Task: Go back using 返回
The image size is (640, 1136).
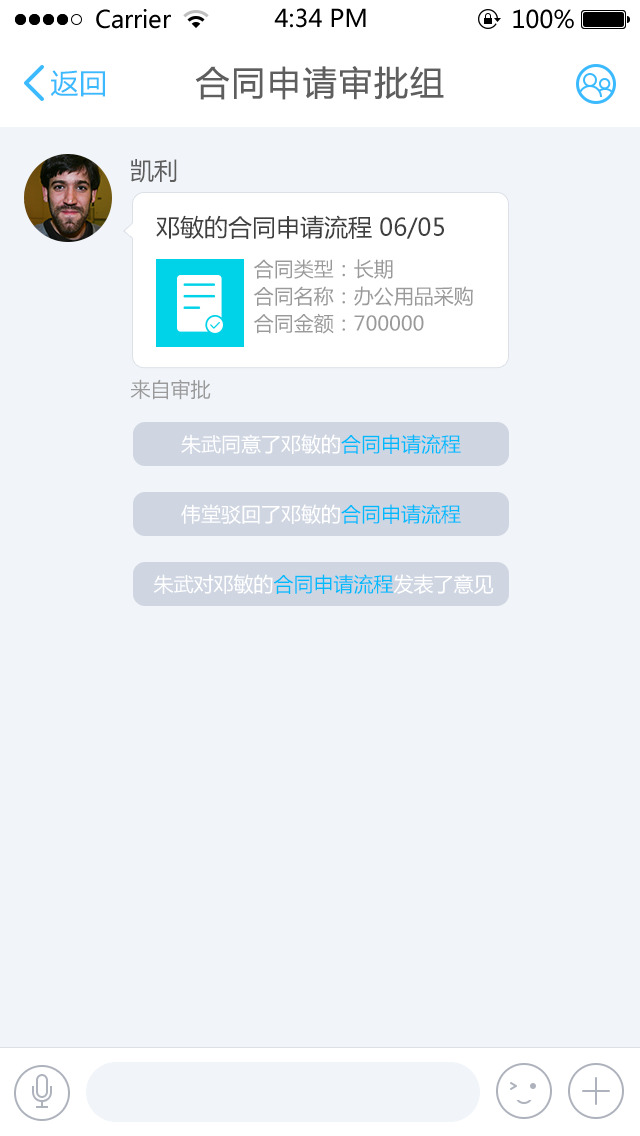Action: tap(66, 84)
